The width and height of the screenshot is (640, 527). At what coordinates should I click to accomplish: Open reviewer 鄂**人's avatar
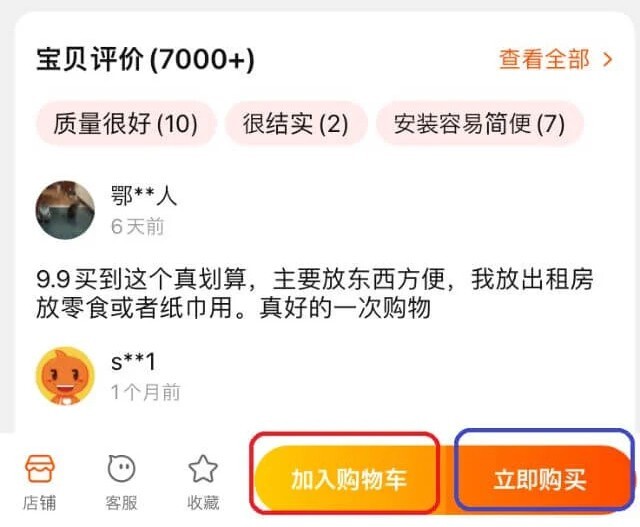click(65, 210)
